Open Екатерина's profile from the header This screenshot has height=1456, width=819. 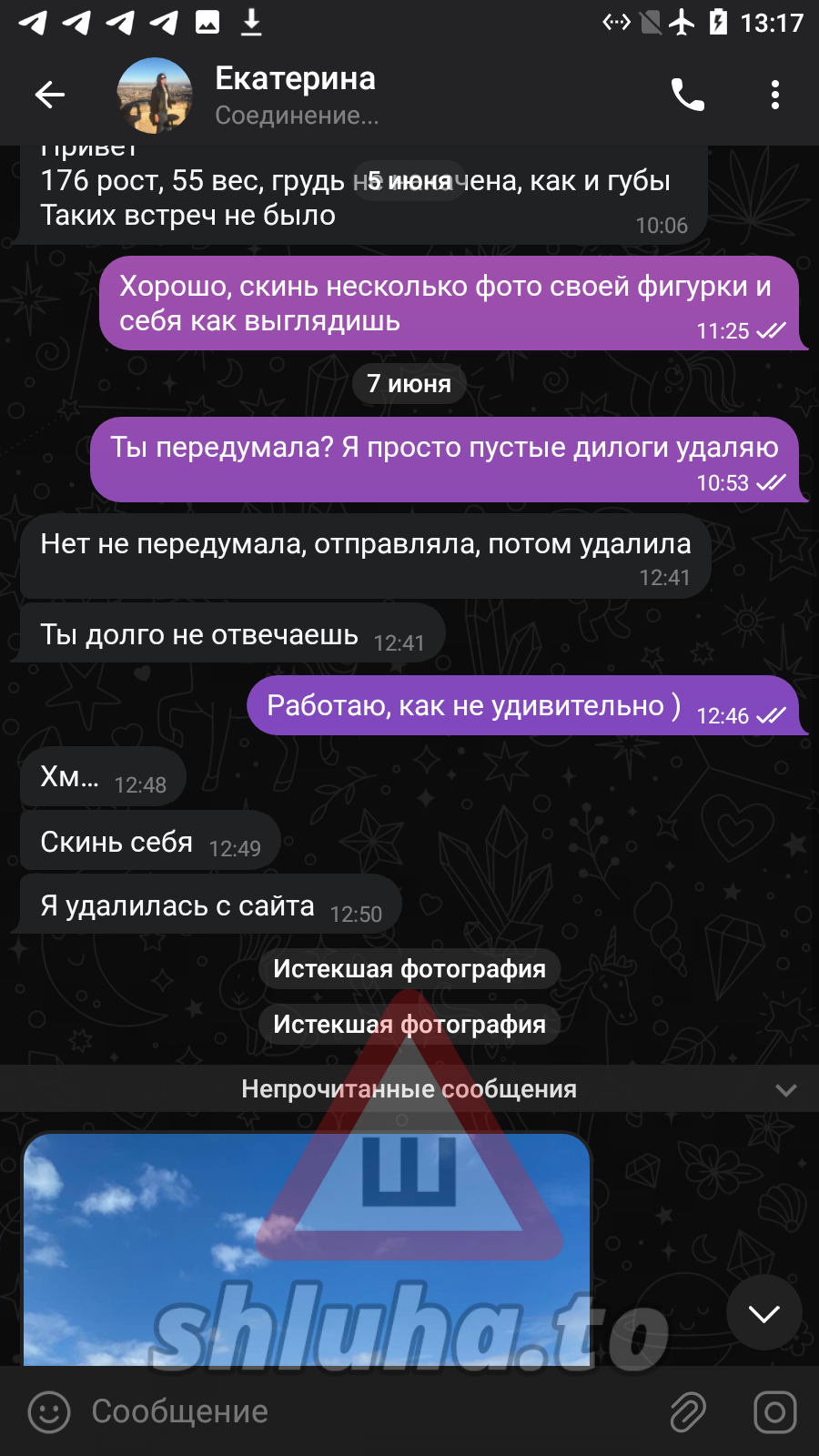tap(295, 95)
